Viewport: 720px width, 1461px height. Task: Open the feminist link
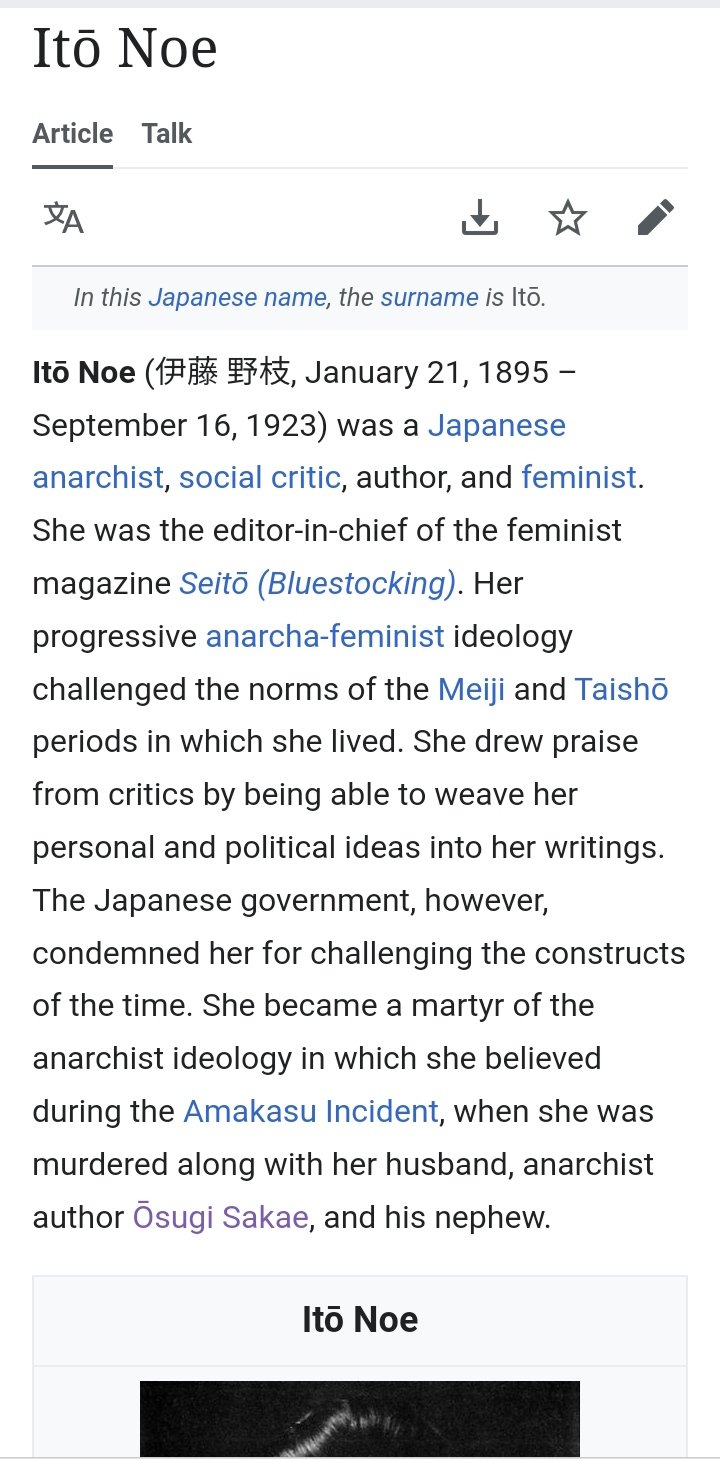(579, 478)
